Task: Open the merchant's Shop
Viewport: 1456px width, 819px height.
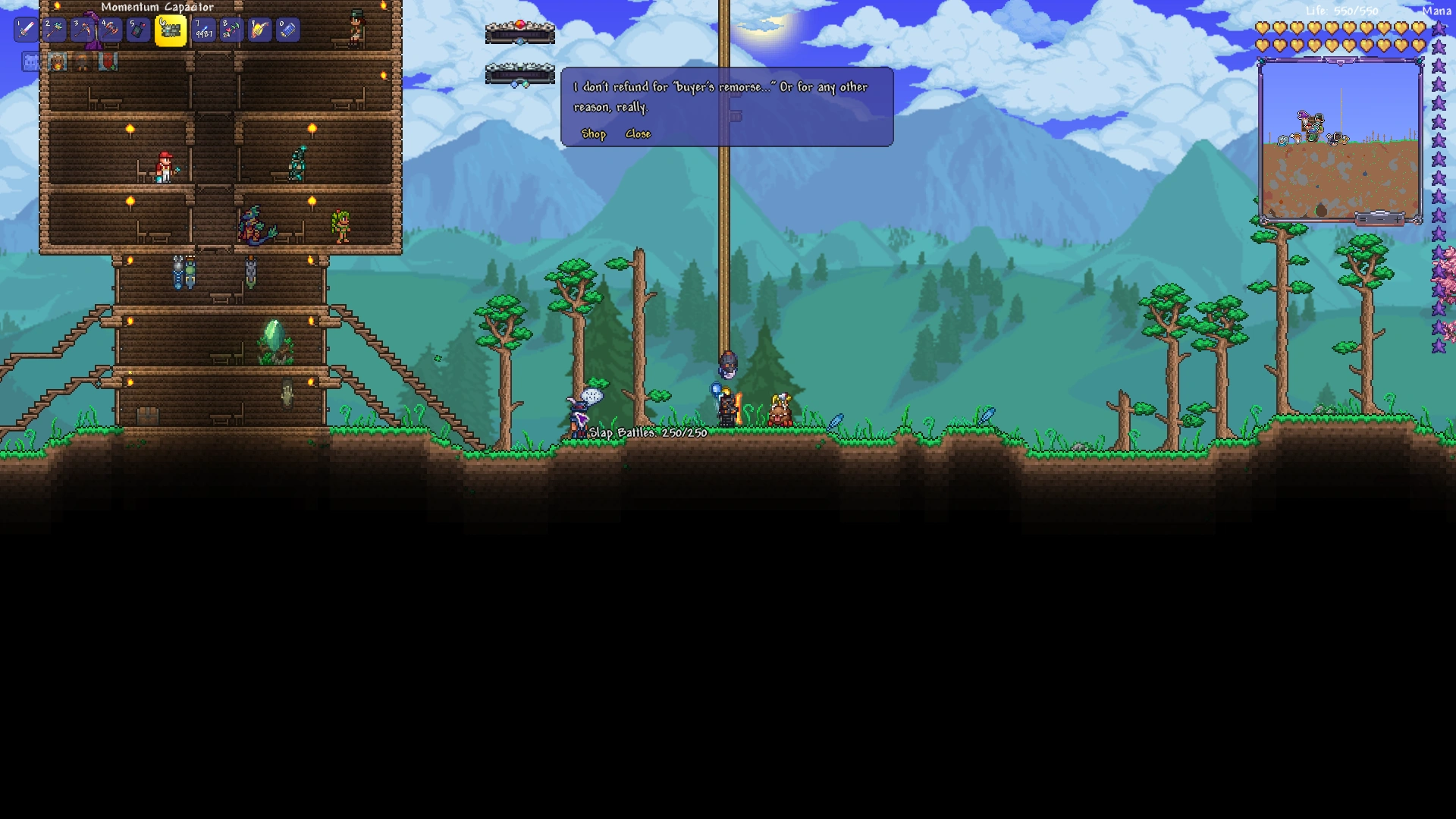Action: (593, 134)
